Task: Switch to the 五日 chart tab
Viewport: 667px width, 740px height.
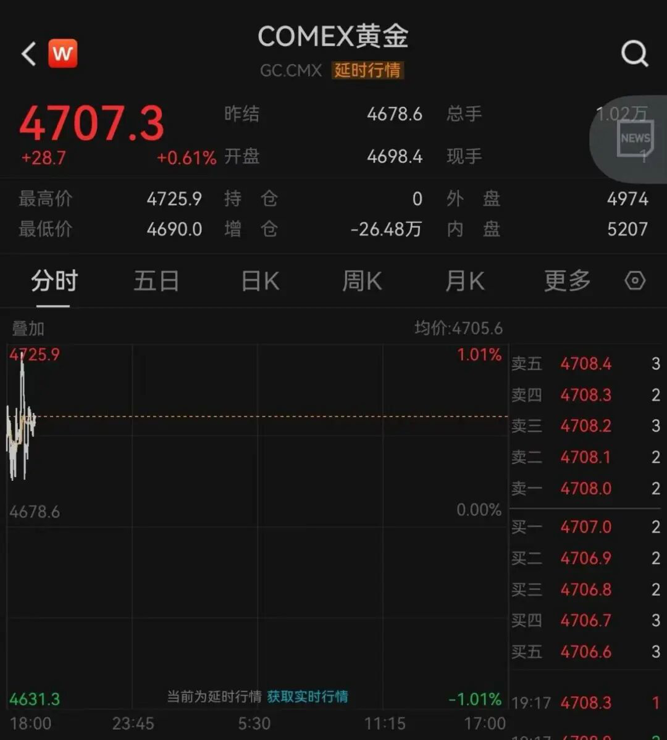Action: [x=156, y=281]
